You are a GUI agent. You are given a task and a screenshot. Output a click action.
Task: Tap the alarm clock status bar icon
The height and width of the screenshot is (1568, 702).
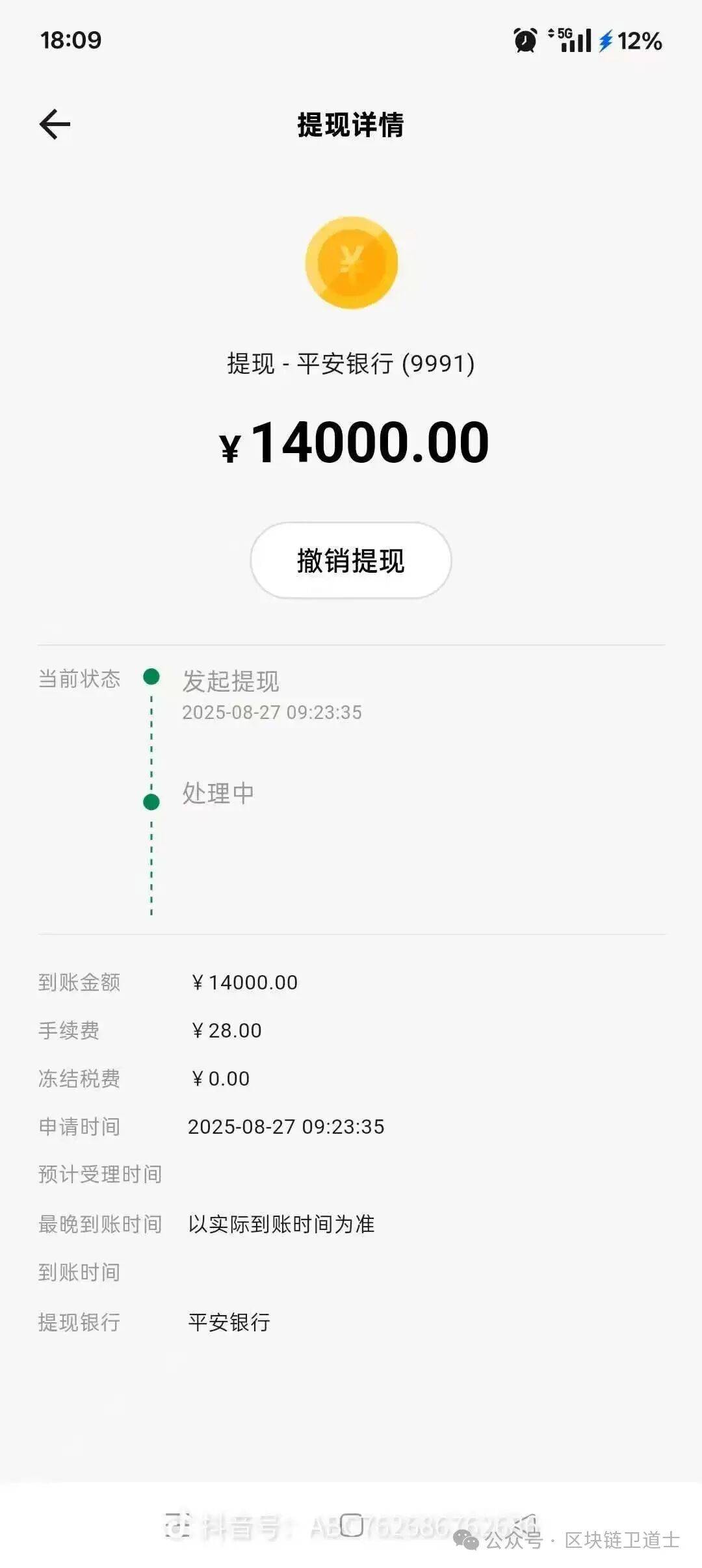pos(524,41)
